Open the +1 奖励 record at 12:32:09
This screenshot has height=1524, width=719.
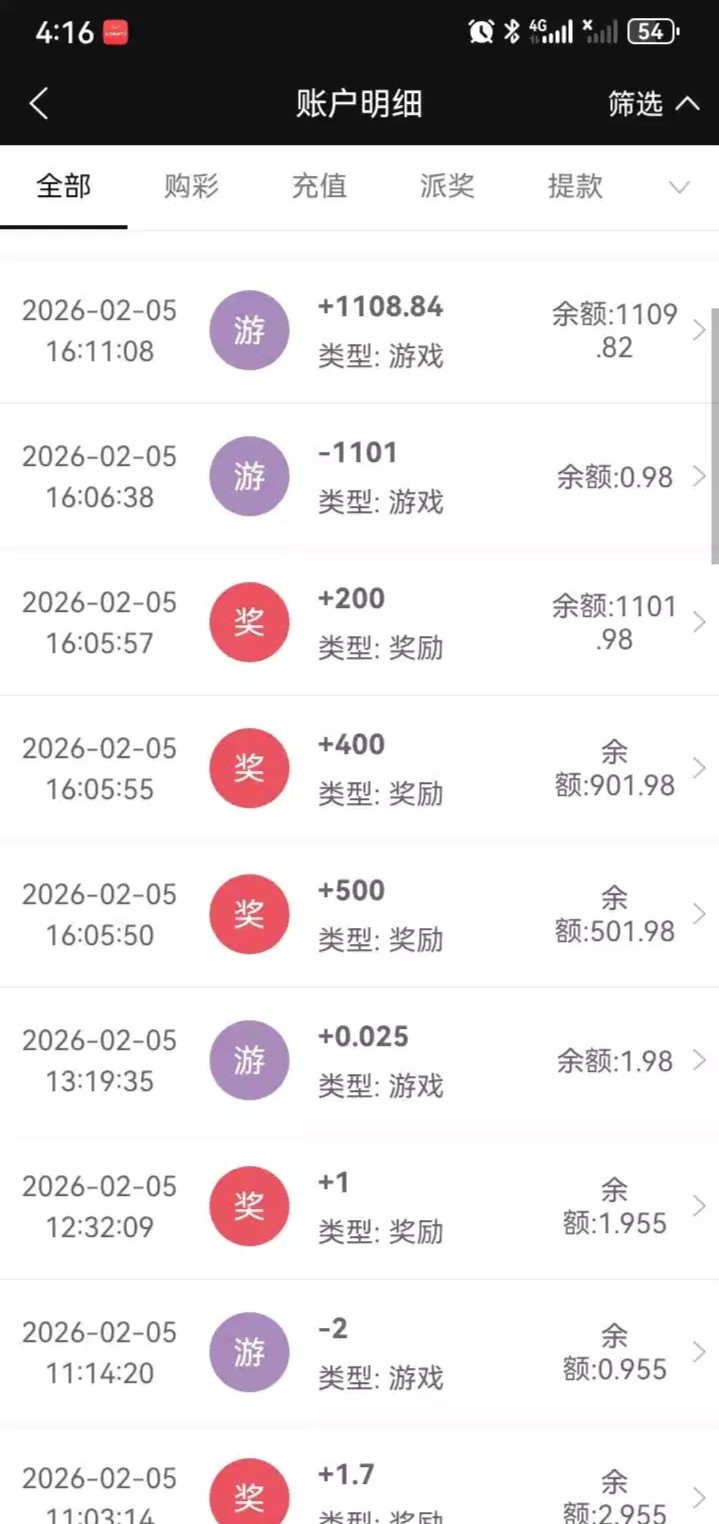[359, 1206]
